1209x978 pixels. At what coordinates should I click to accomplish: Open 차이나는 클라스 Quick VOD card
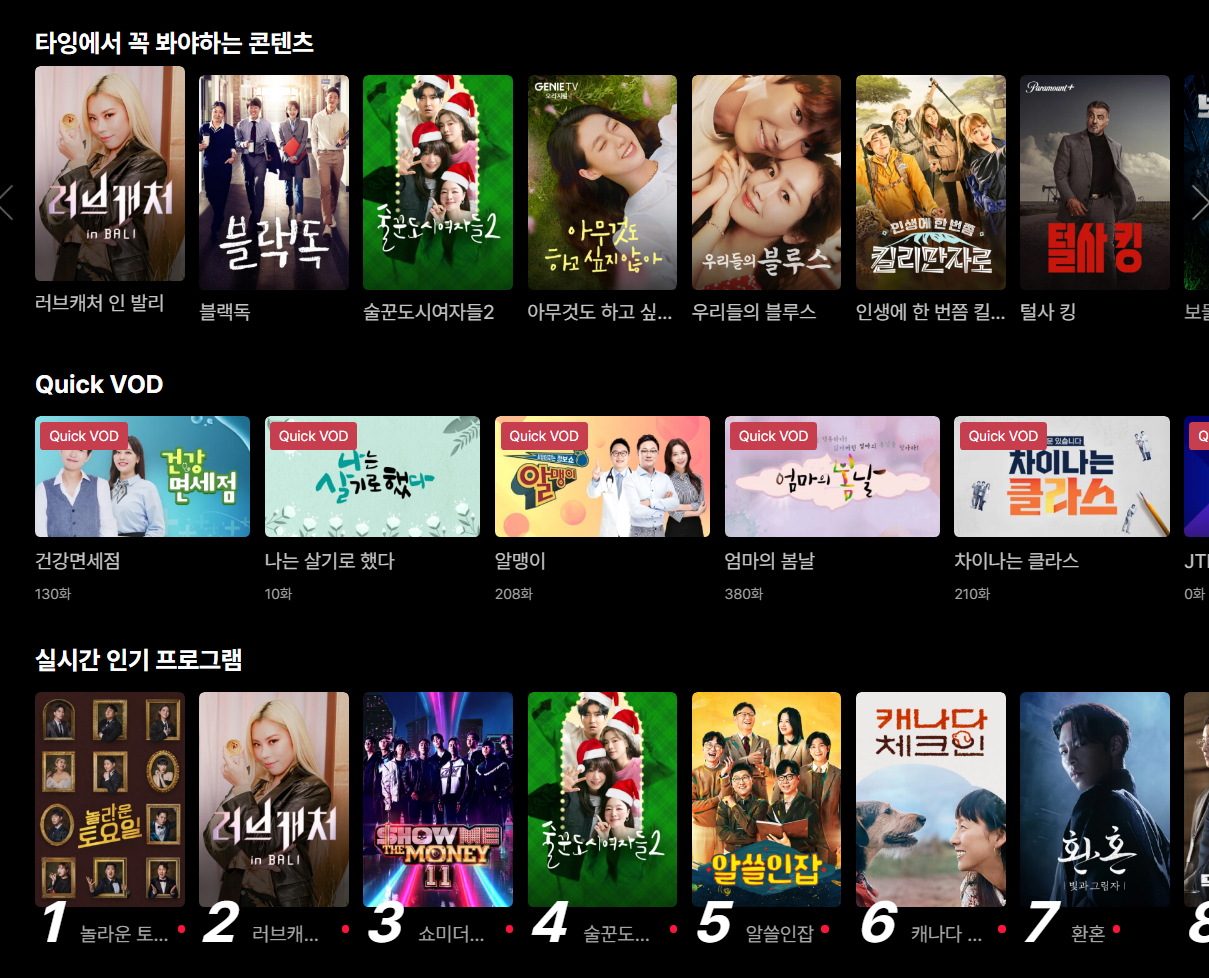1061,477
